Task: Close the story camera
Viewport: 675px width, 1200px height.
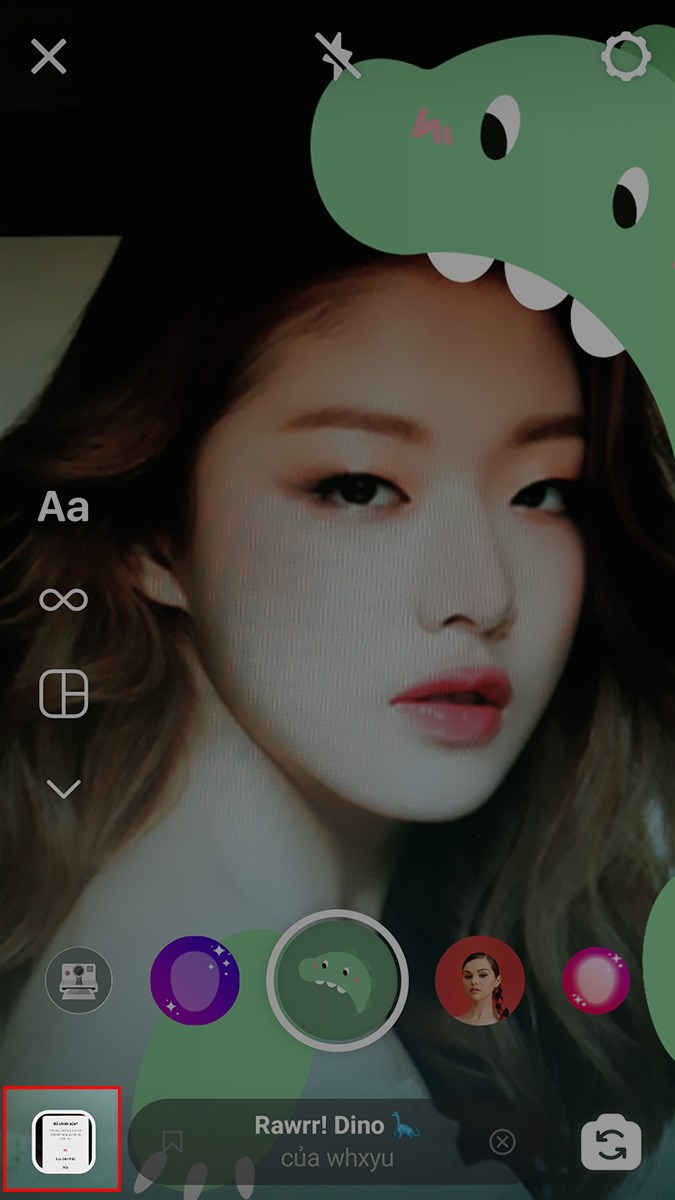Action: [x=48, y=57]
